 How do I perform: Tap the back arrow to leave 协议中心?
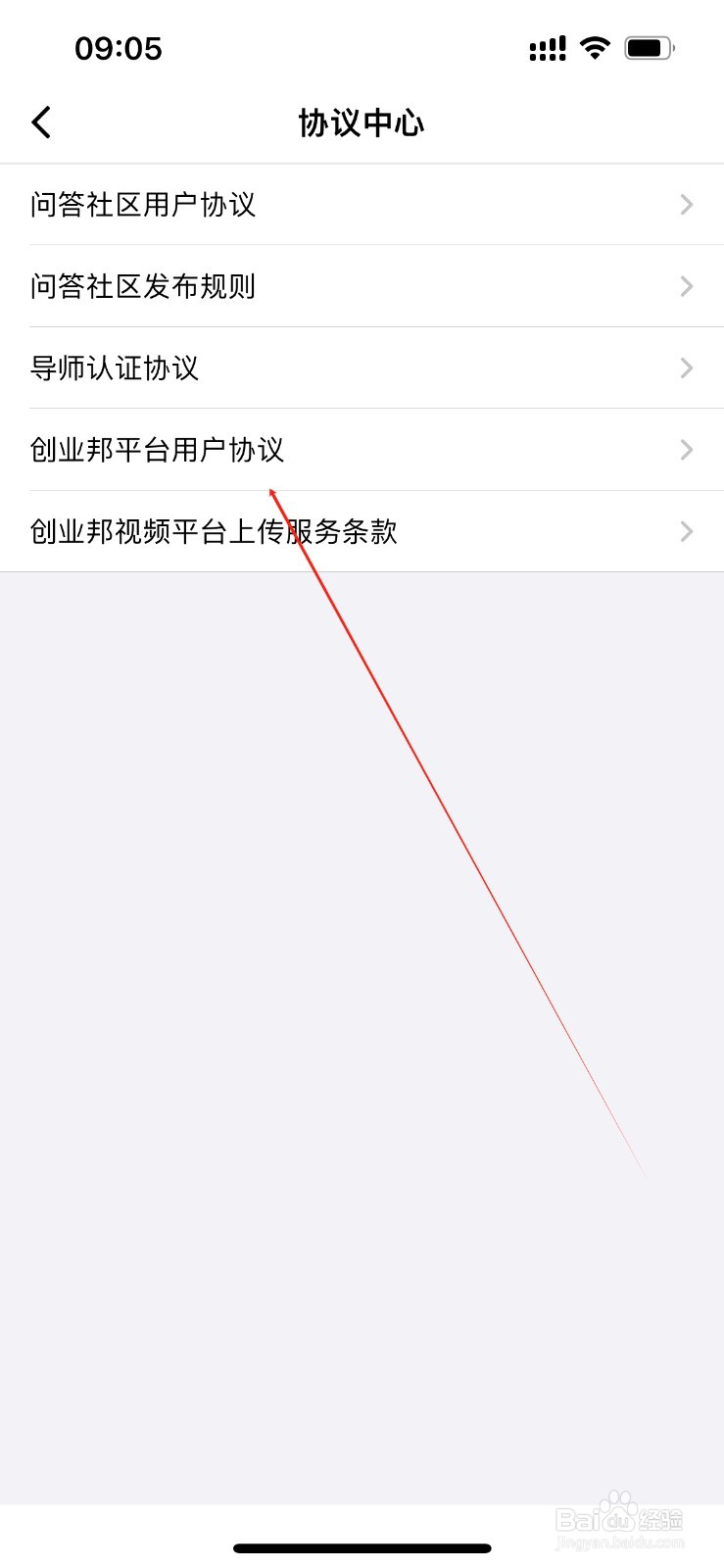pyautogui.click(x=40, y=122)
